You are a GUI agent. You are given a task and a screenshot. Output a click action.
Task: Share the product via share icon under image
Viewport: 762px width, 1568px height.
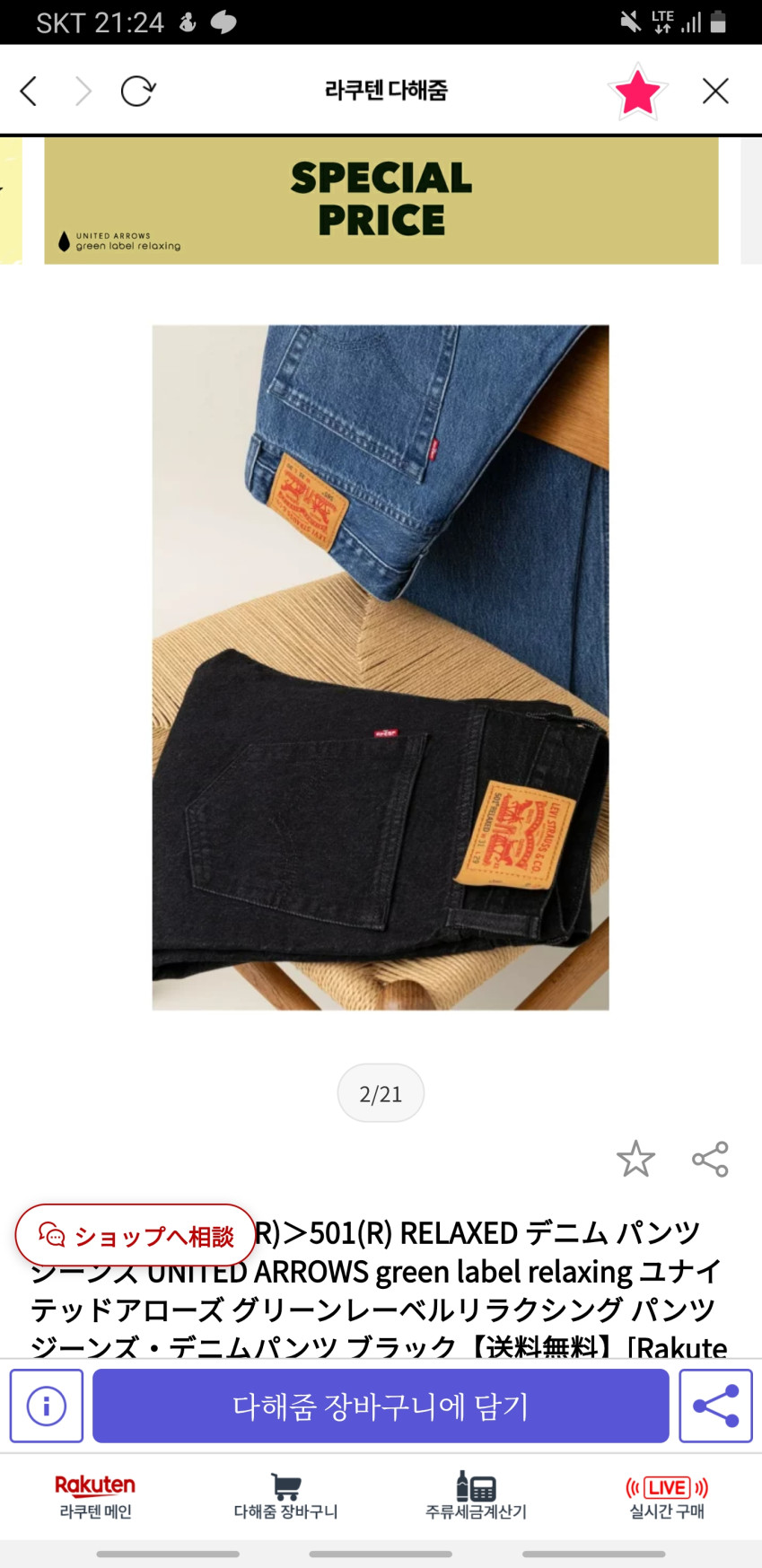pyautogui.click(x=710, y=1159)
